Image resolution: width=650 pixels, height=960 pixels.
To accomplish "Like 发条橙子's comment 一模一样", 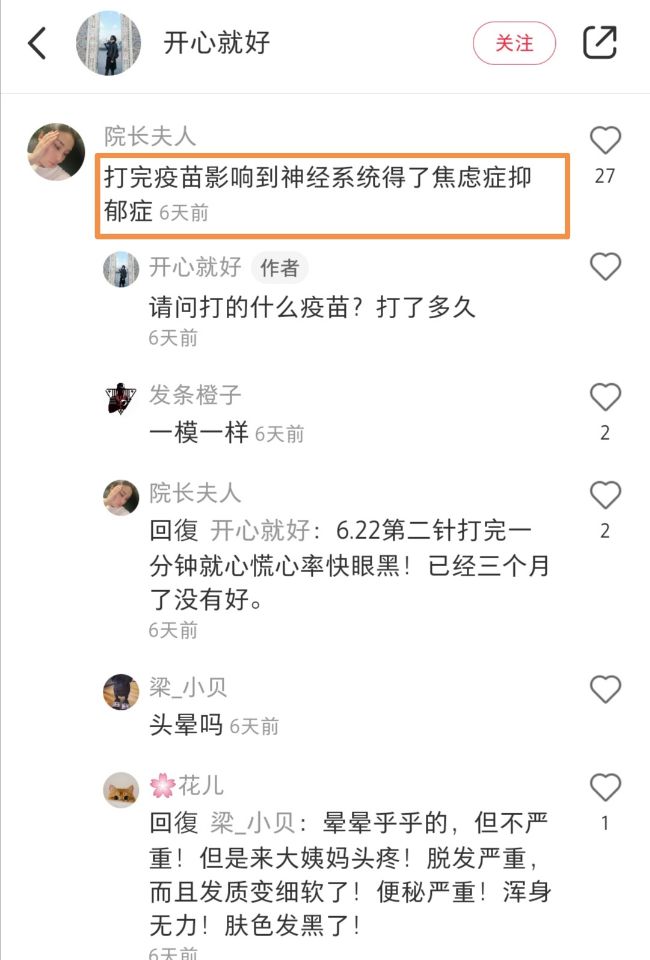I will pyautogui.click(x=605, y=397).
